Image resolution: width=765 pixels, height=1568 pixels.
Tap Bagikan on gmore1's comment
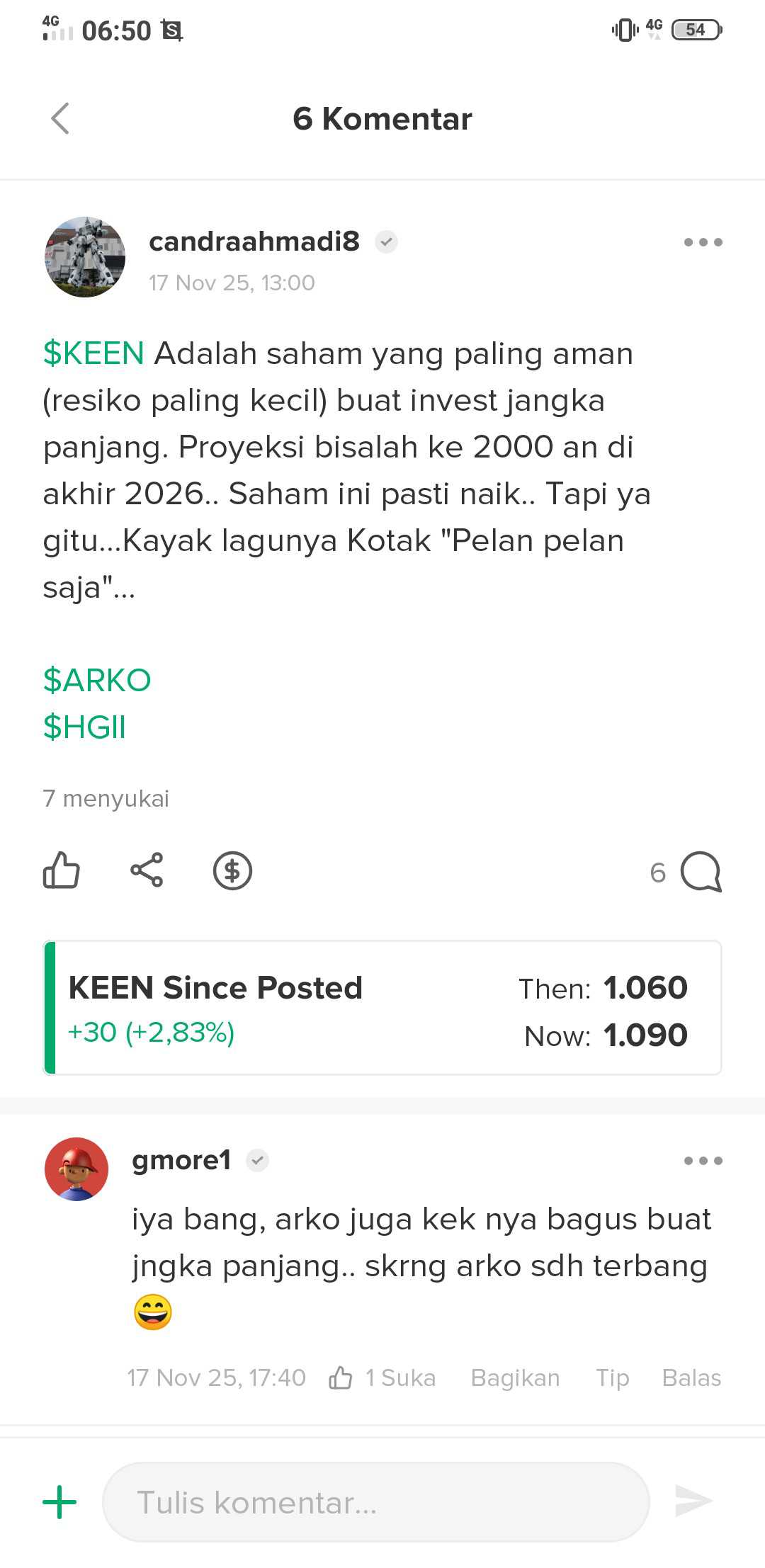[x=515, y=1378]
